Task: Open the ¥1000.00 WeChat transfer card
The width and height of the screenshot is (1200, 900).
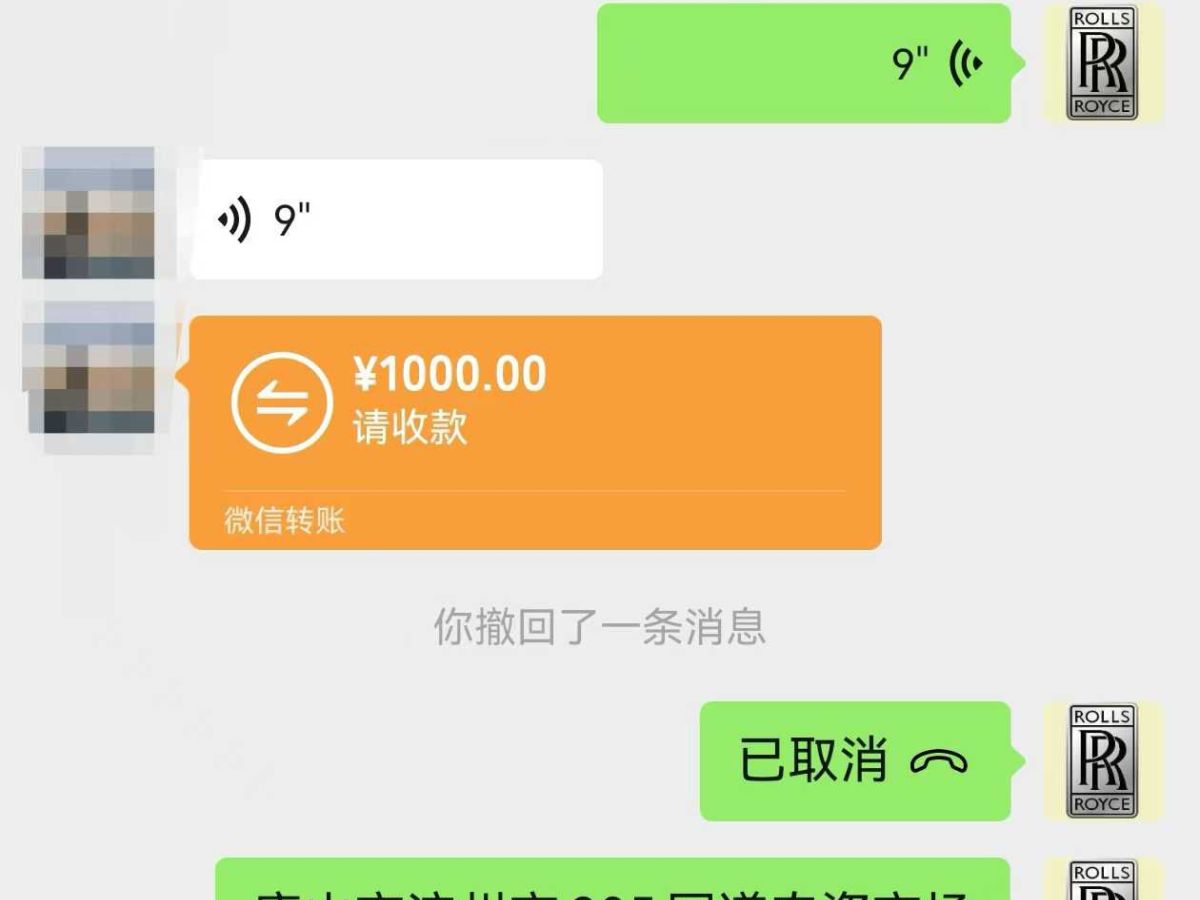Action: click(x=535, y=432)
